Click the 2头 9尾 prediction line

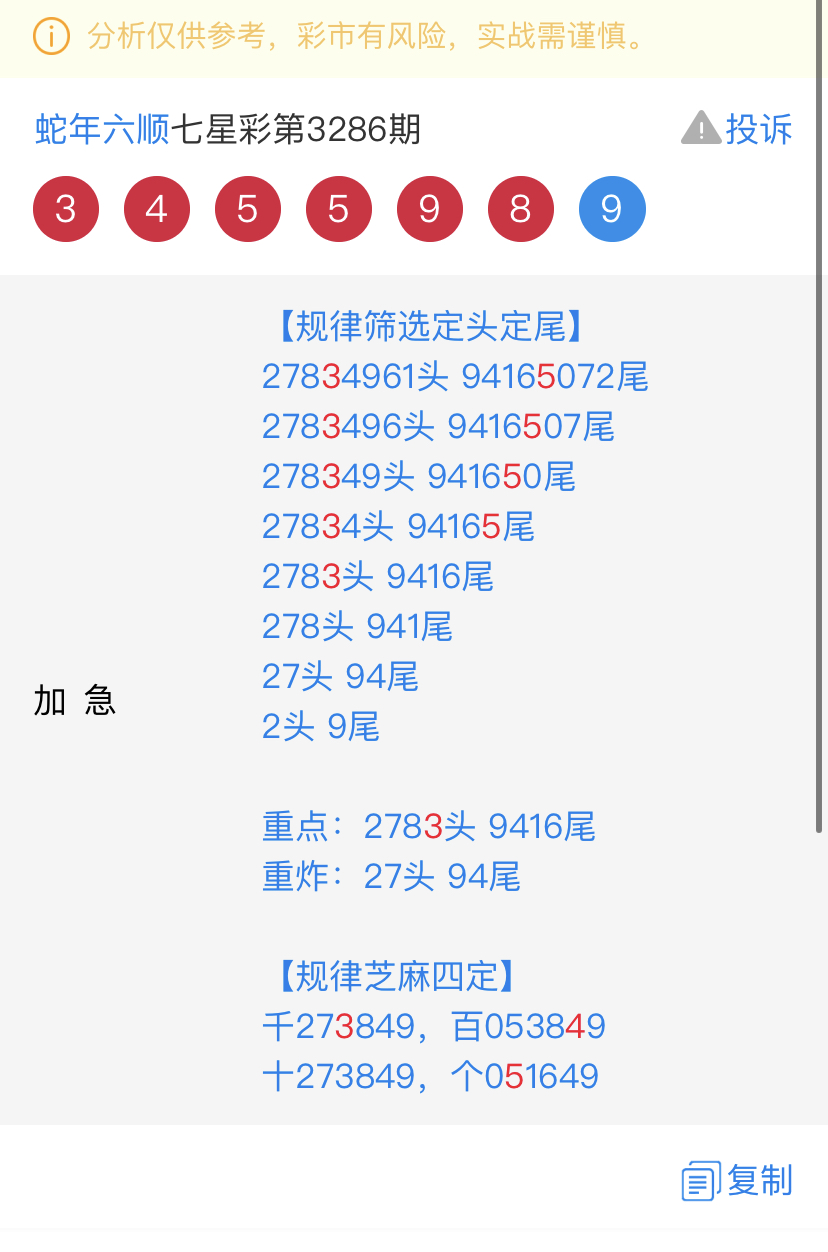320,727
